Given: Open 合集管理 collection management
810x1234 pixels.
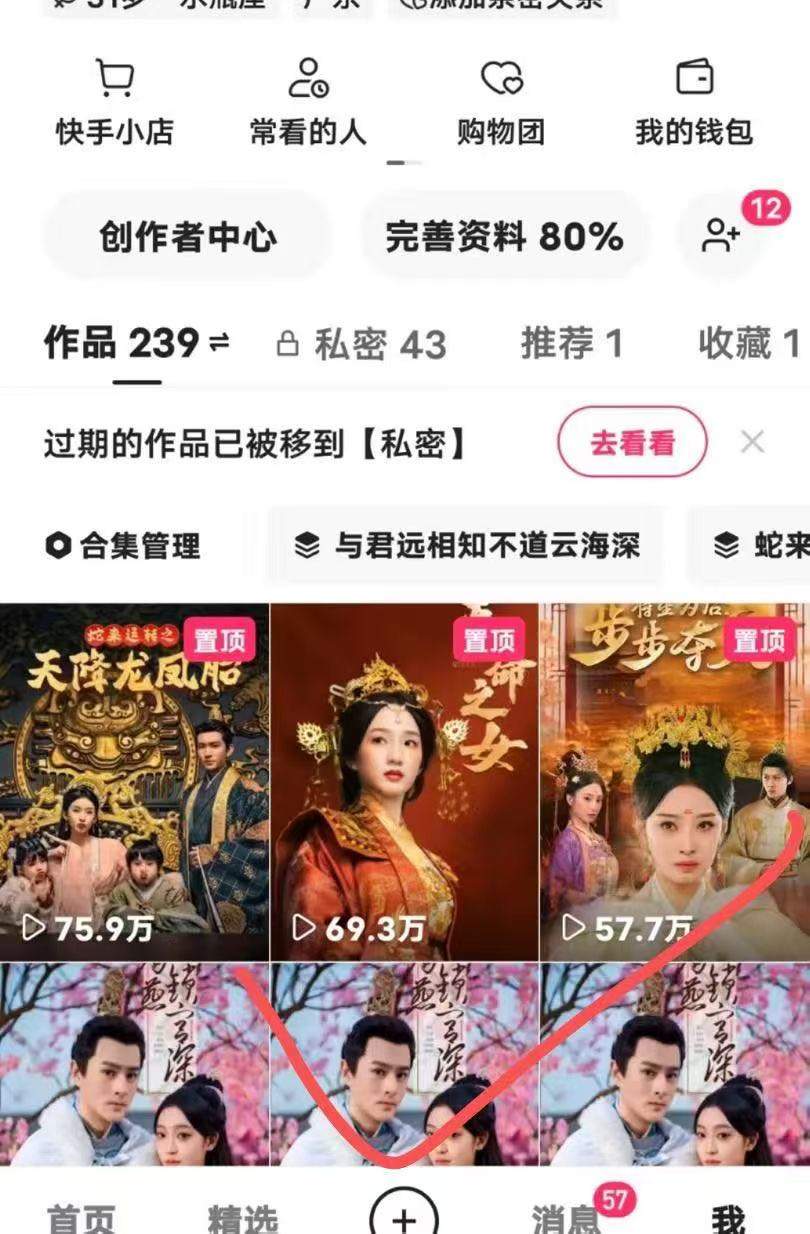Looking at the screenshot, I should pos(124,546).
